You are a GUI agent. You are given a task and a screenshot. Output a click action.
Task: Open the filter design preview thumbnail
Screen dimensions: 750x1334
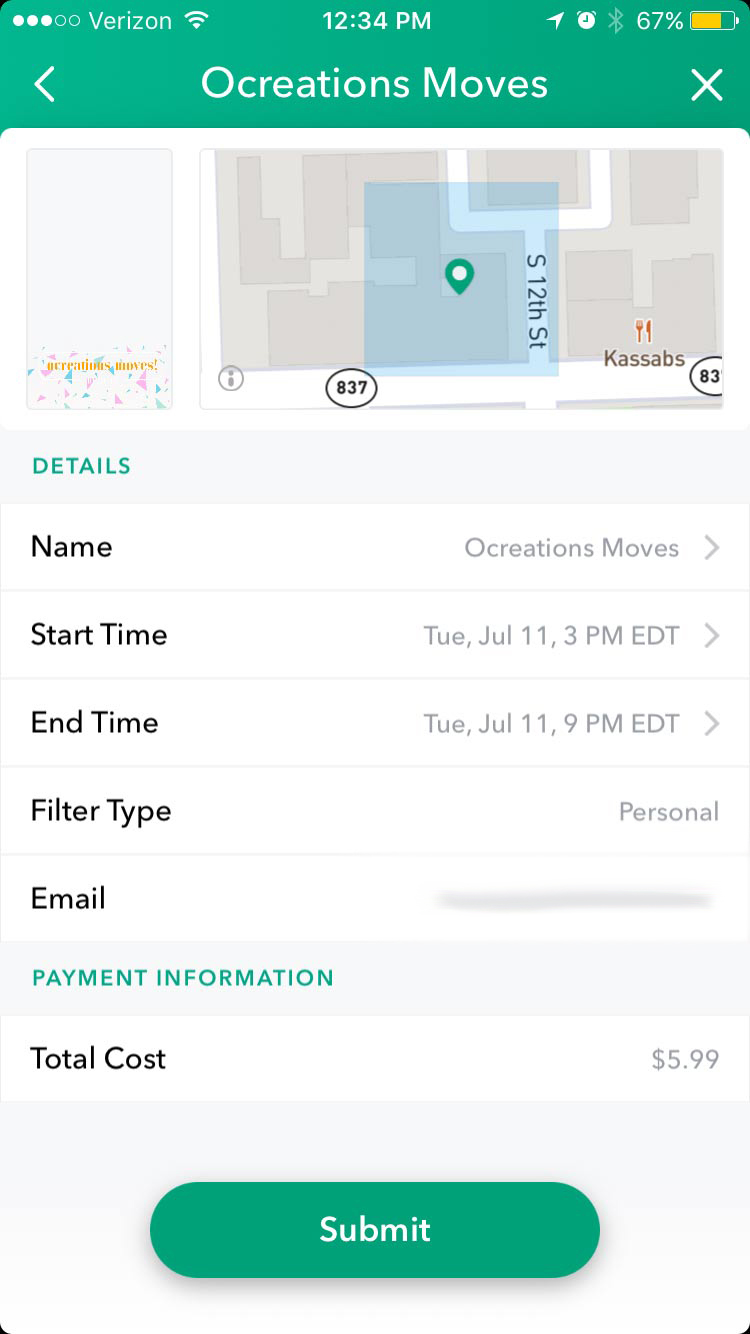[99, 279]
